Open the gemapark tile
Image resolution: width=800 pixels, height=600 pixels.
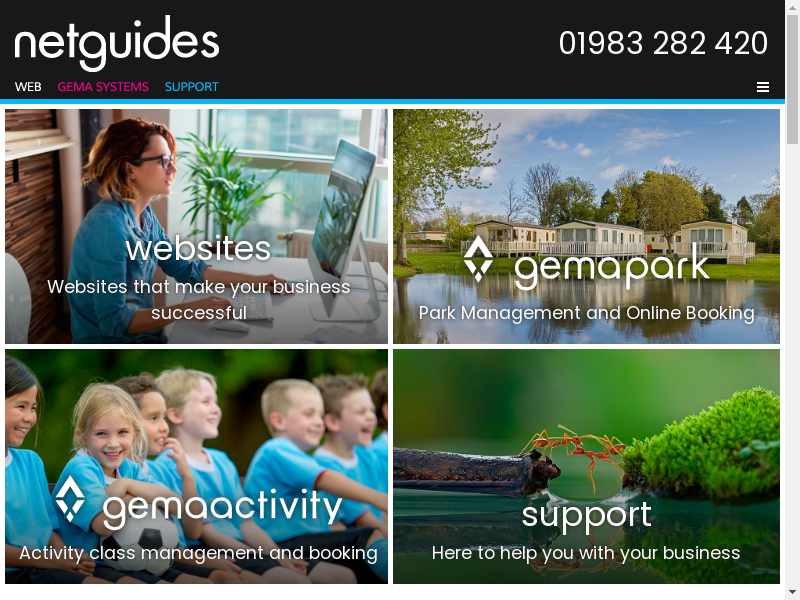point(586,227)
